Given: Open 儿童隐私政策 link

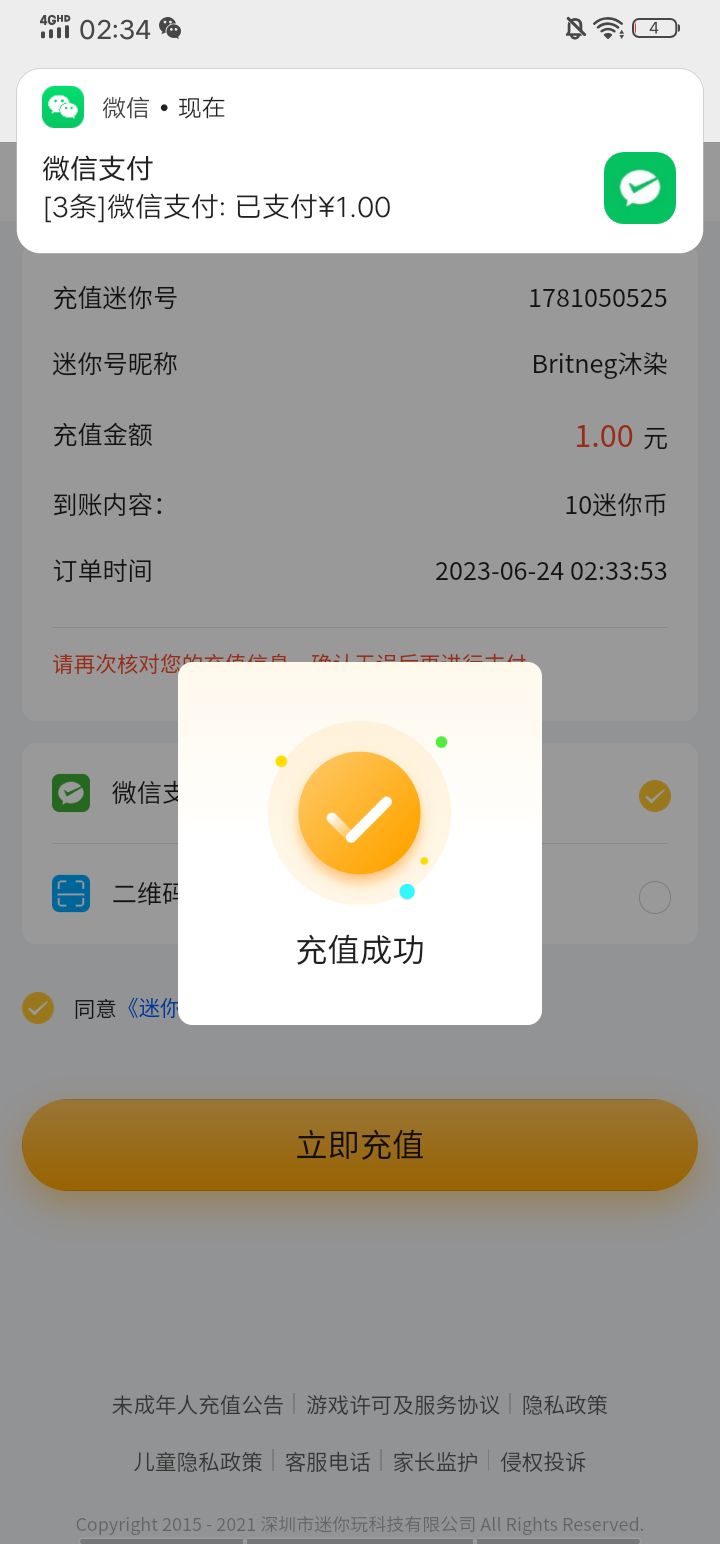Looking at the screenshot, I should point(198,1462).
